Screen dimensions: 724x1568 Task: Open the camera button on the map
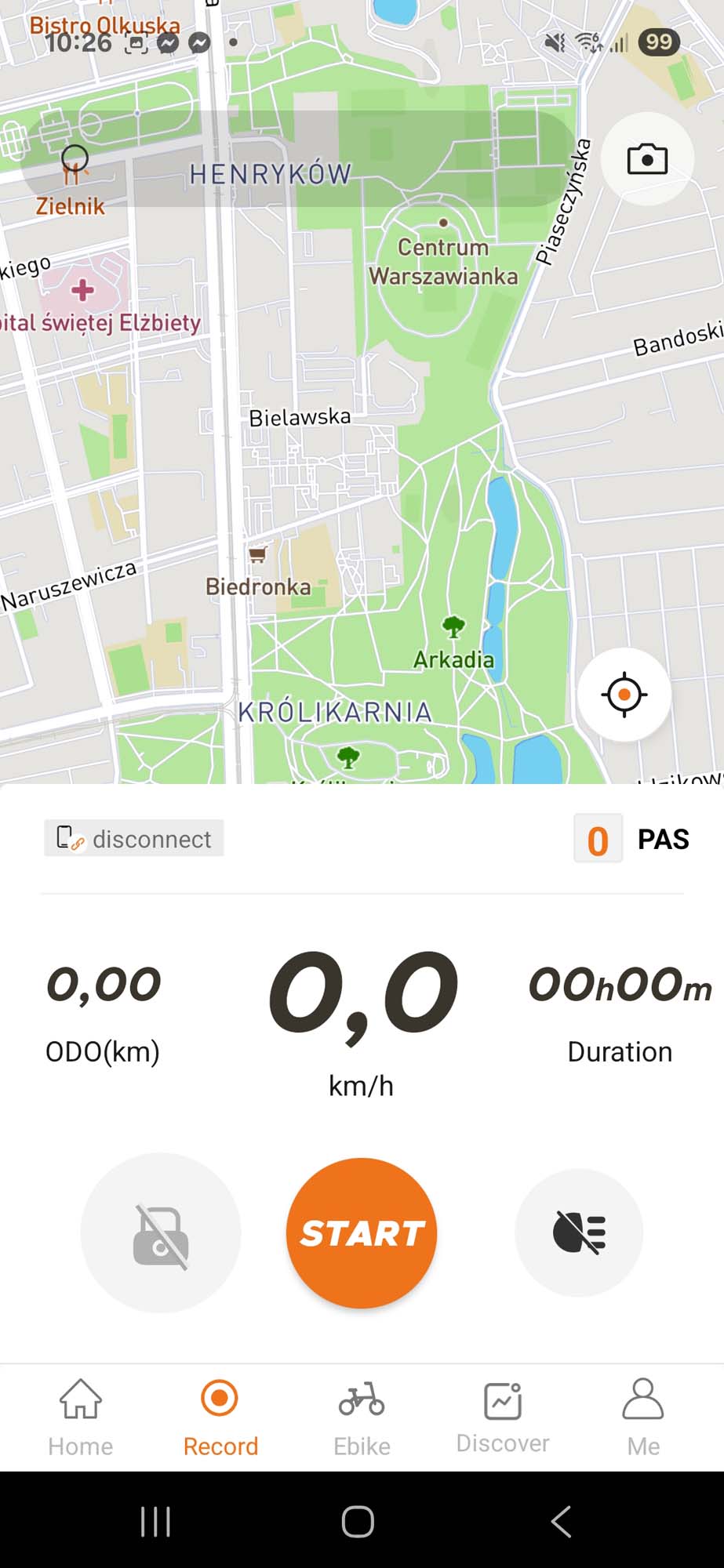[x=647, y=159]
